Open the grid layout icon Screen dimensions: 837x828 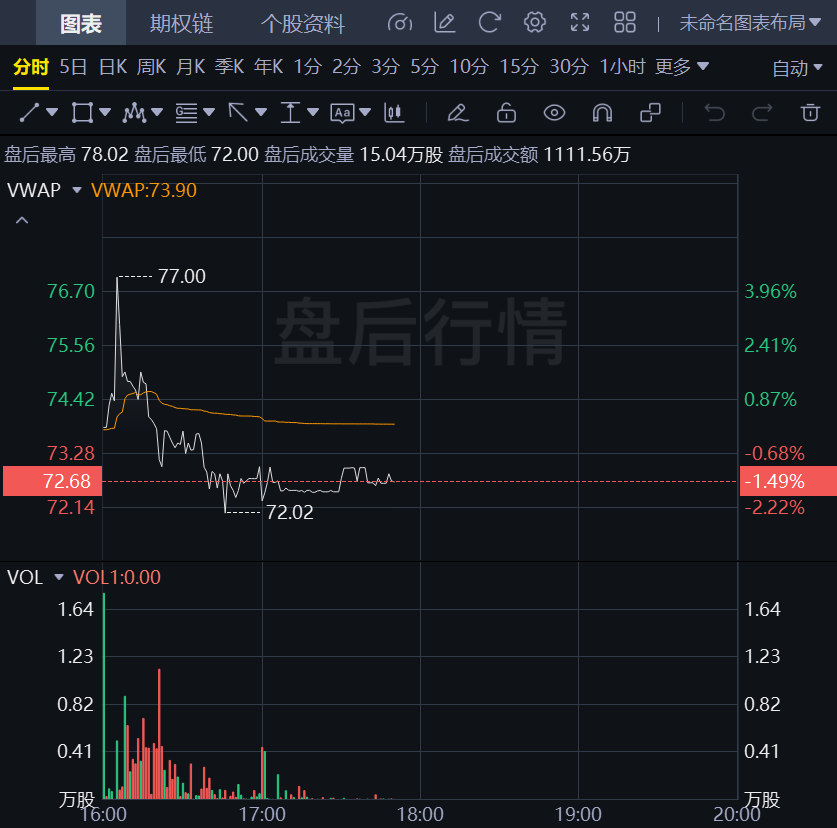point(625,22)
